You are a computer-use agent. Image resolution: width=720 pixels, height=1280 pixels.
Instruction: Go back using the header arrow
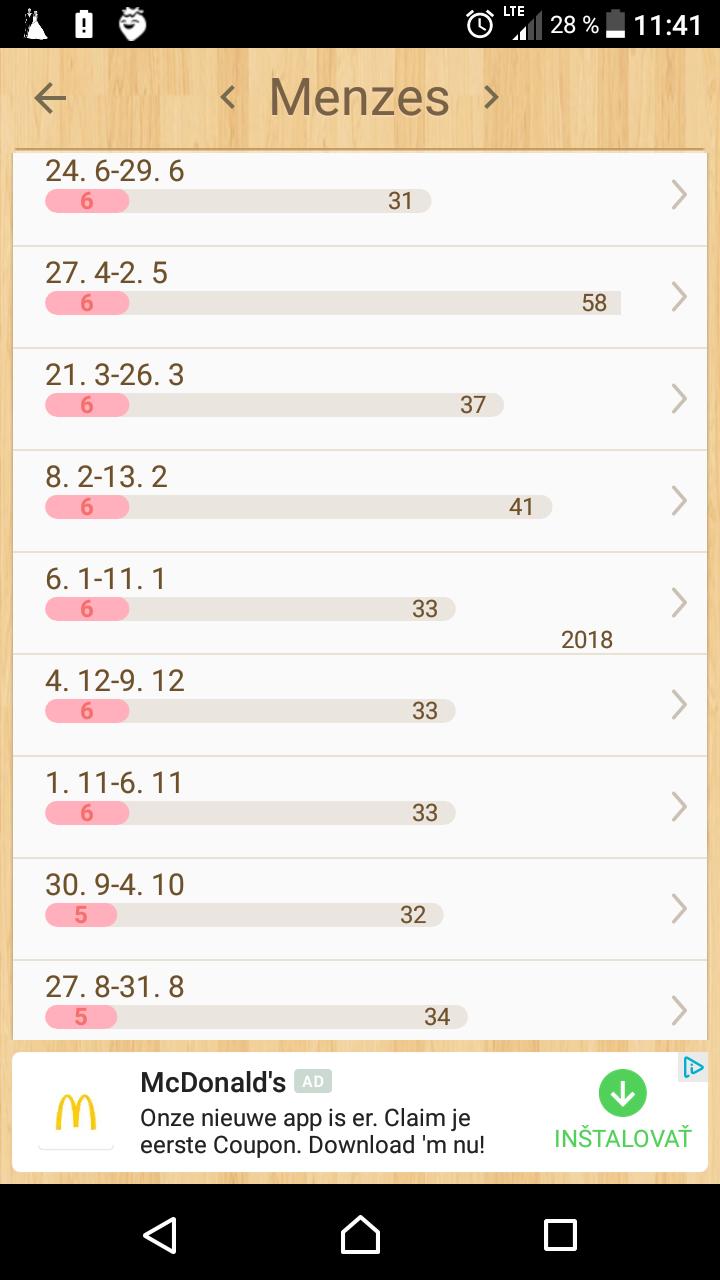coord(50,97)
